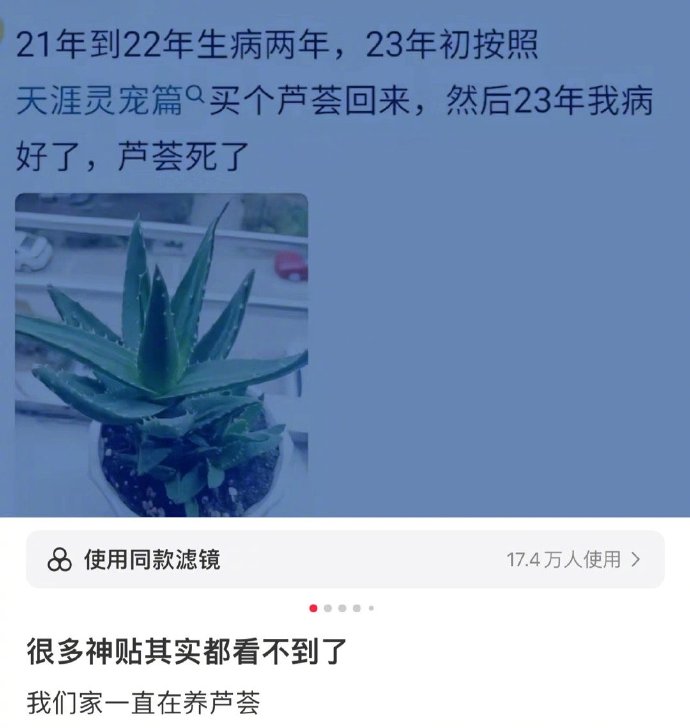Tap the 使用同款滤镜 filter button
690x728 pixels.
pos(344,559)
